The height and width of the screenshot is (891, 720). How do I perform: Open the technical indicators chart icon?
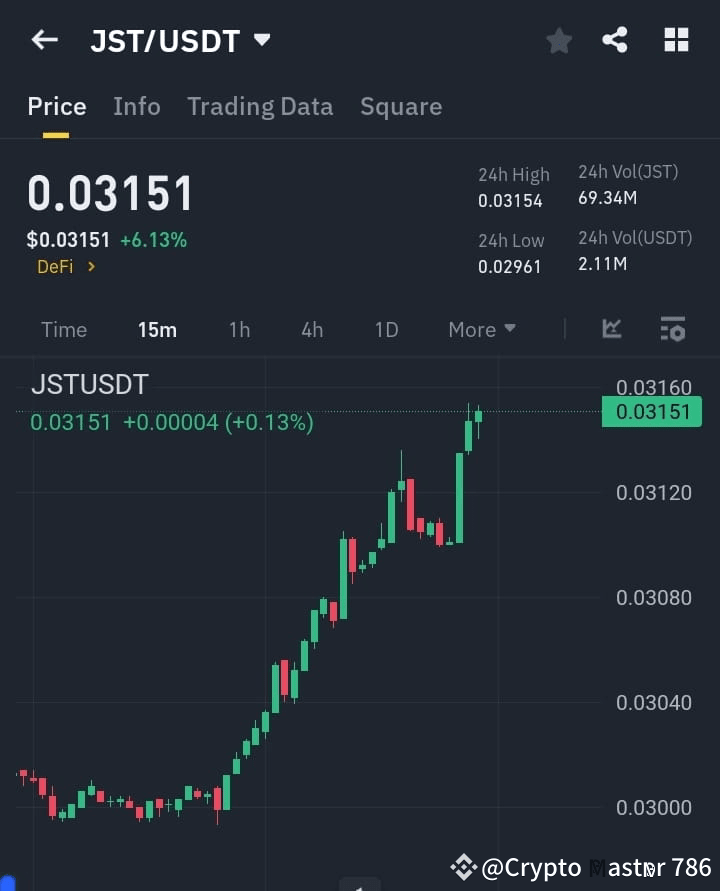click(610, 329)
